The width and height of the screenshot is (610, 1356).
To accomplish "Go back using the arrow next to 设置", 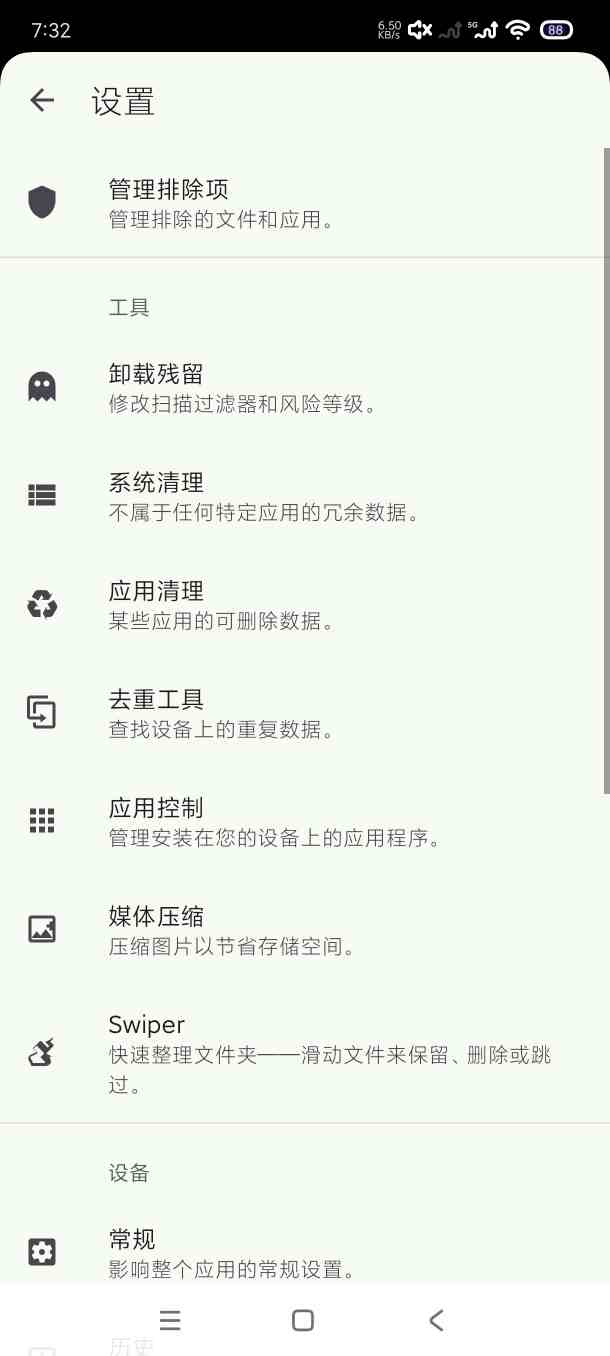I will pyautogui.click(x=42, y=100).
